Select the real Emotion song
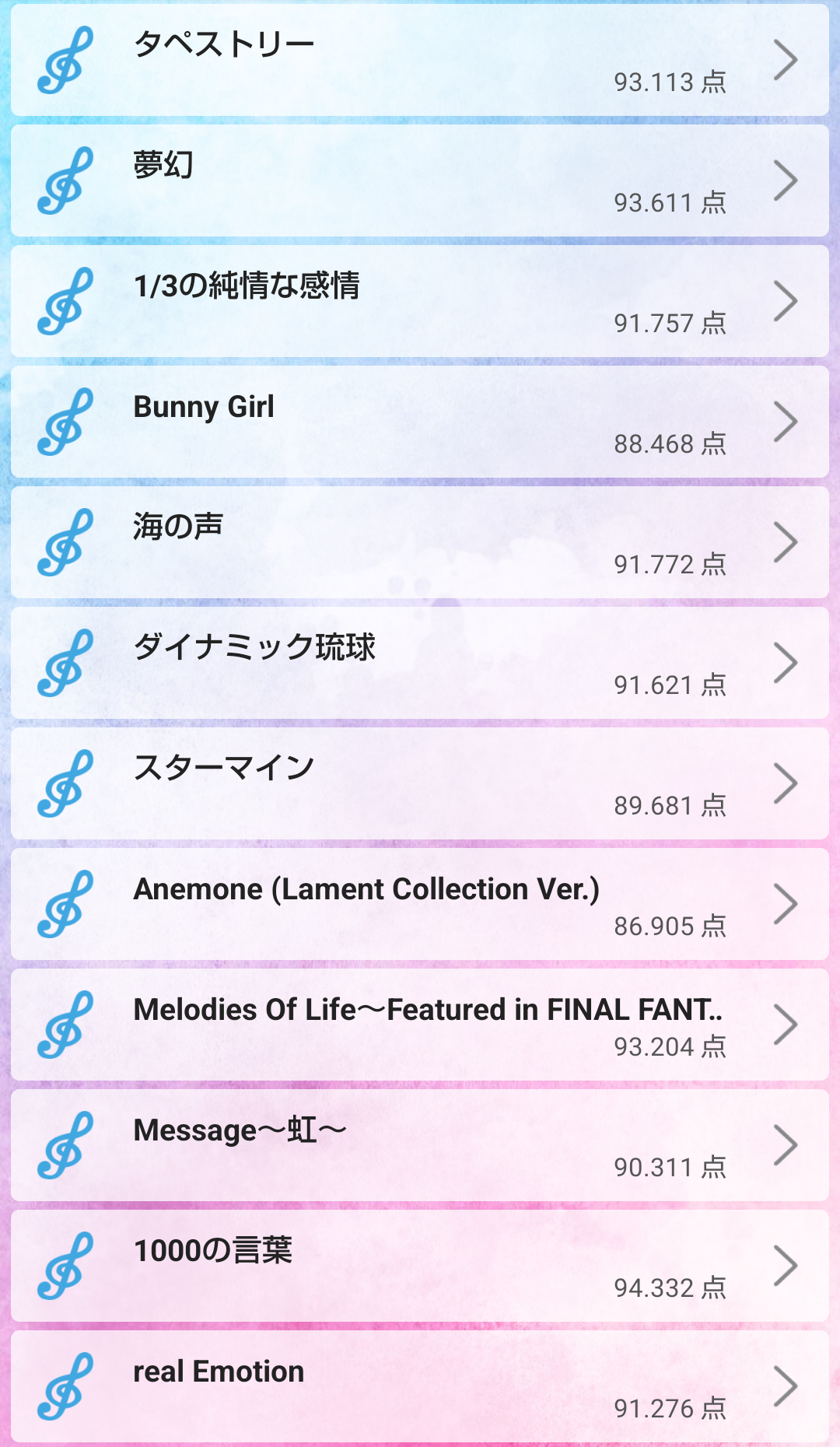Image resolution: width=840 pixels, height=1447 pixels. coord(420,1386)
